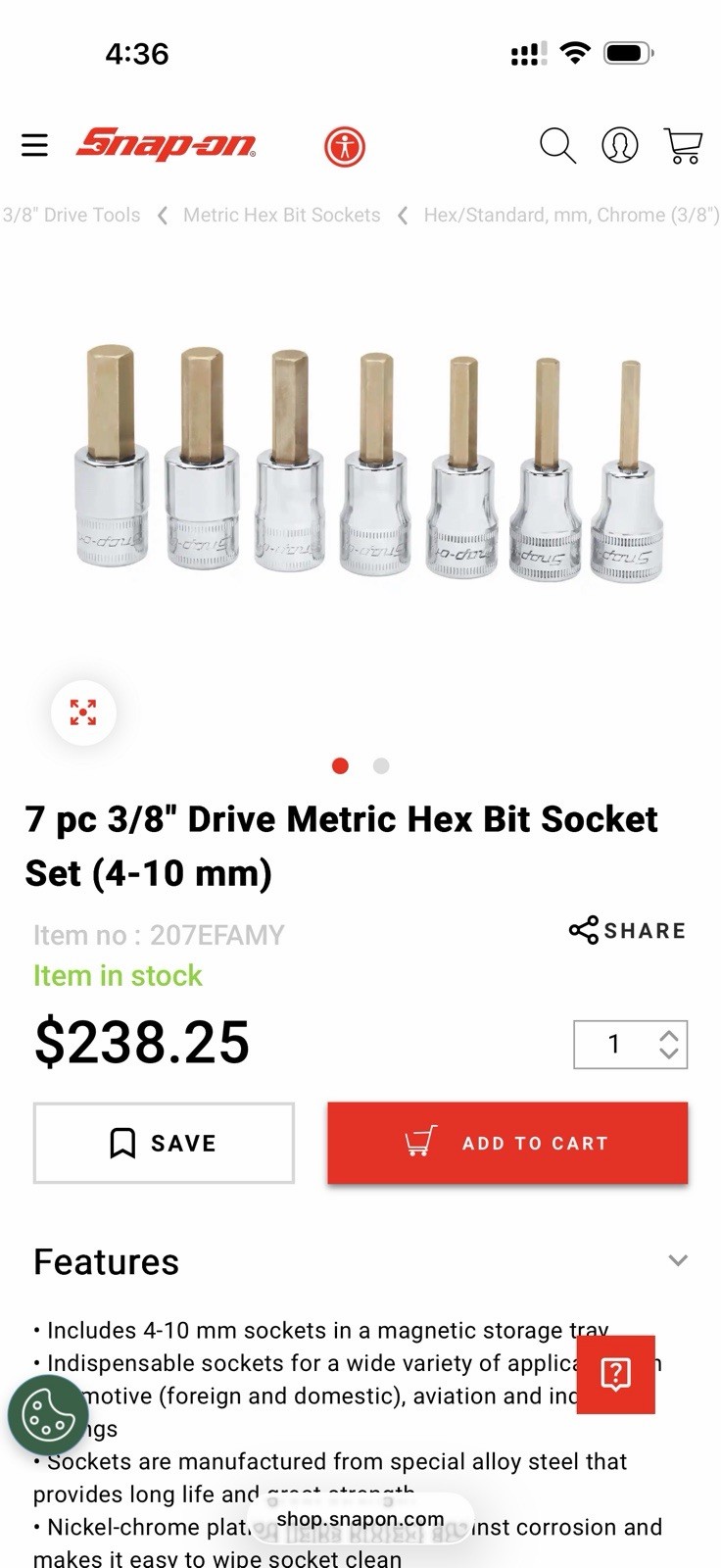Open the account profile icon

point(619,145)
